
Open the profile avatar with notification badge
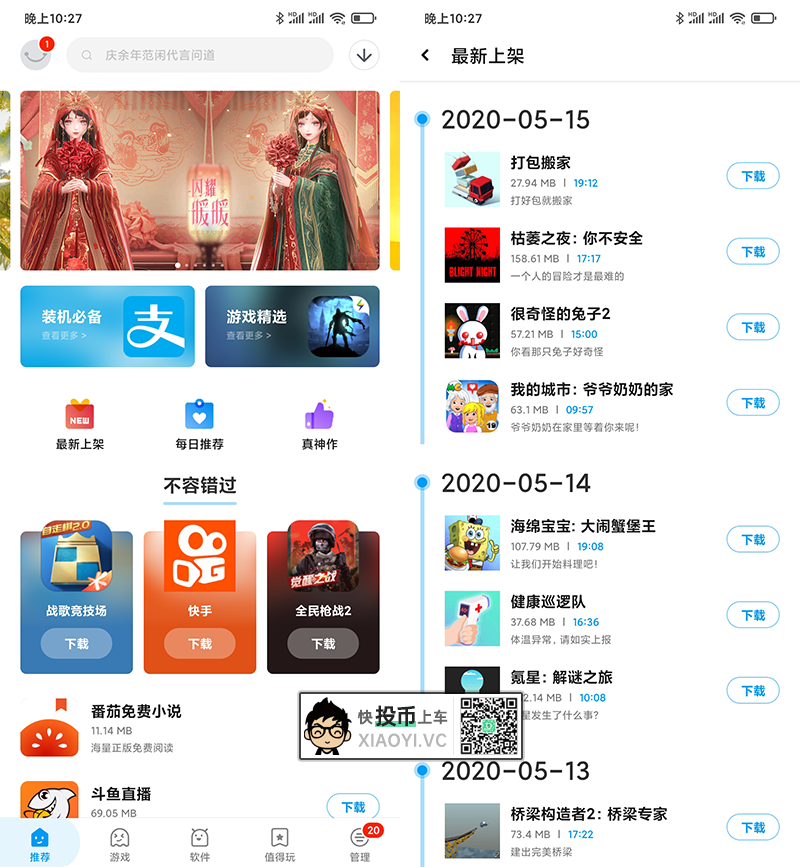pyautogui.click(x=36, y=55)
